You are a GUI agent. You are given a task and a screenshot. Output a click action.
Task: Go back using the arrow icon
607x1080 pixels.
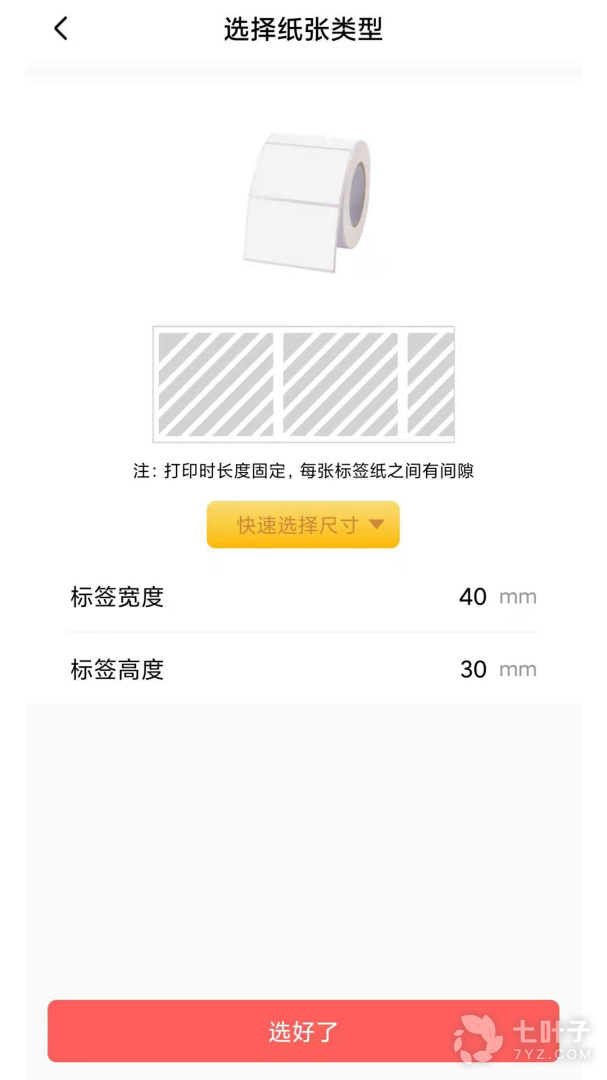point(61,29)
